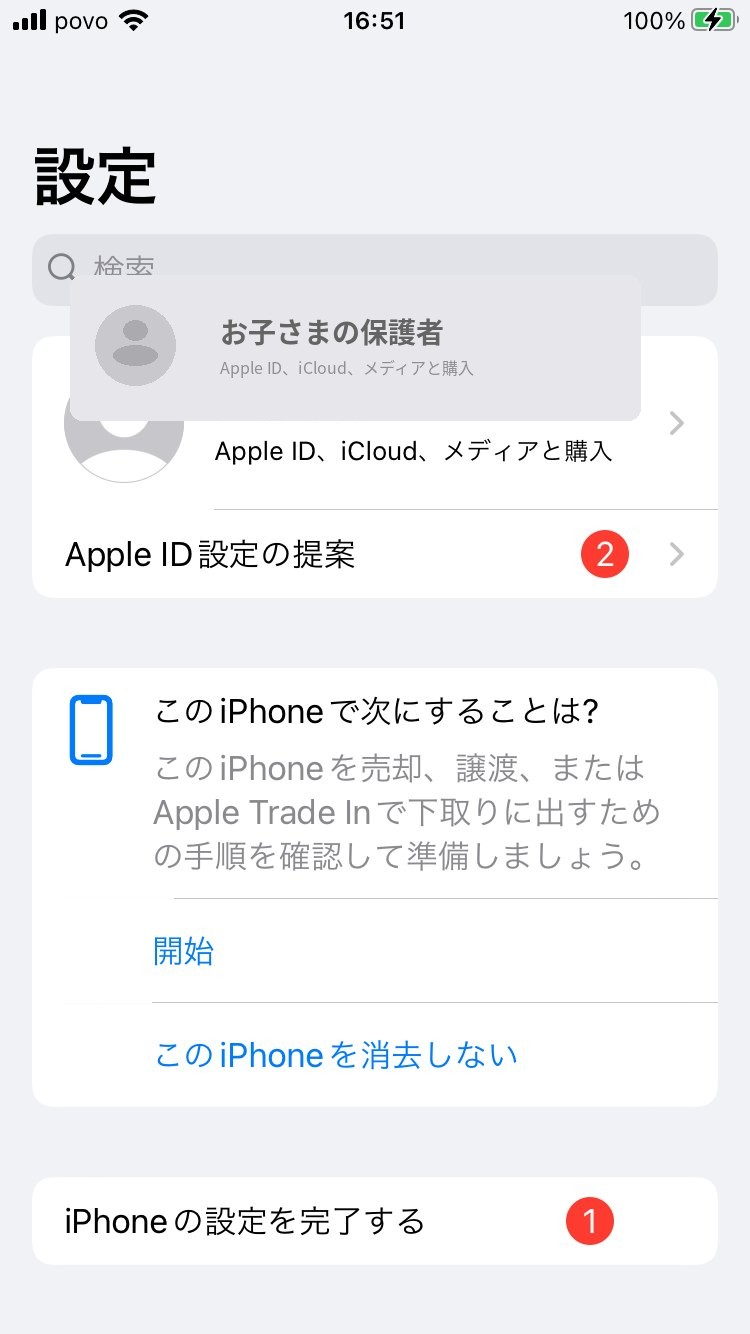Tap the person silhouette in the banner
The width and height of the screenshot is (750, 1334).
(136, 345)
